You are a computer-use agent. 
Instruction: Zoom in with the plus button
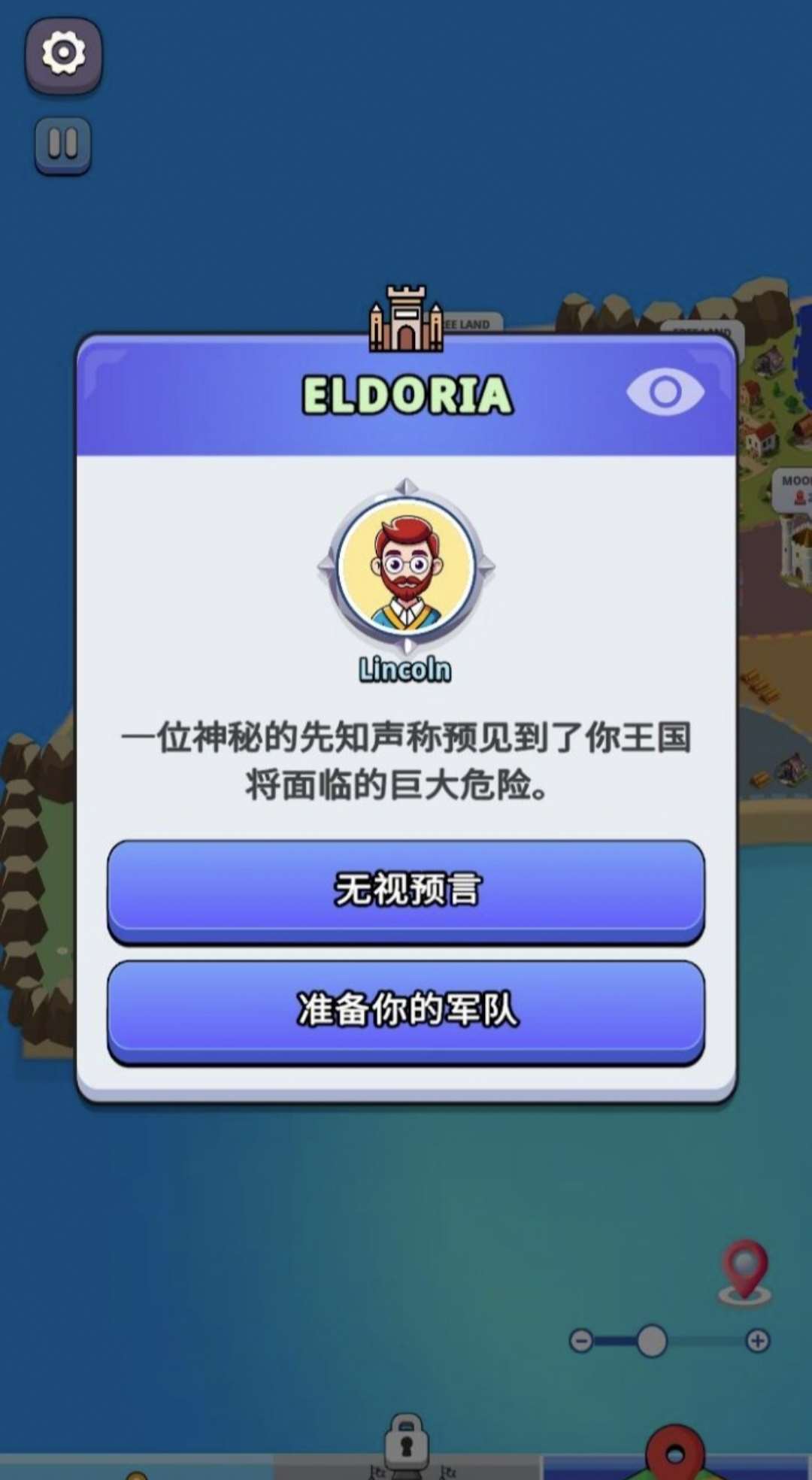click(758, 1340)
